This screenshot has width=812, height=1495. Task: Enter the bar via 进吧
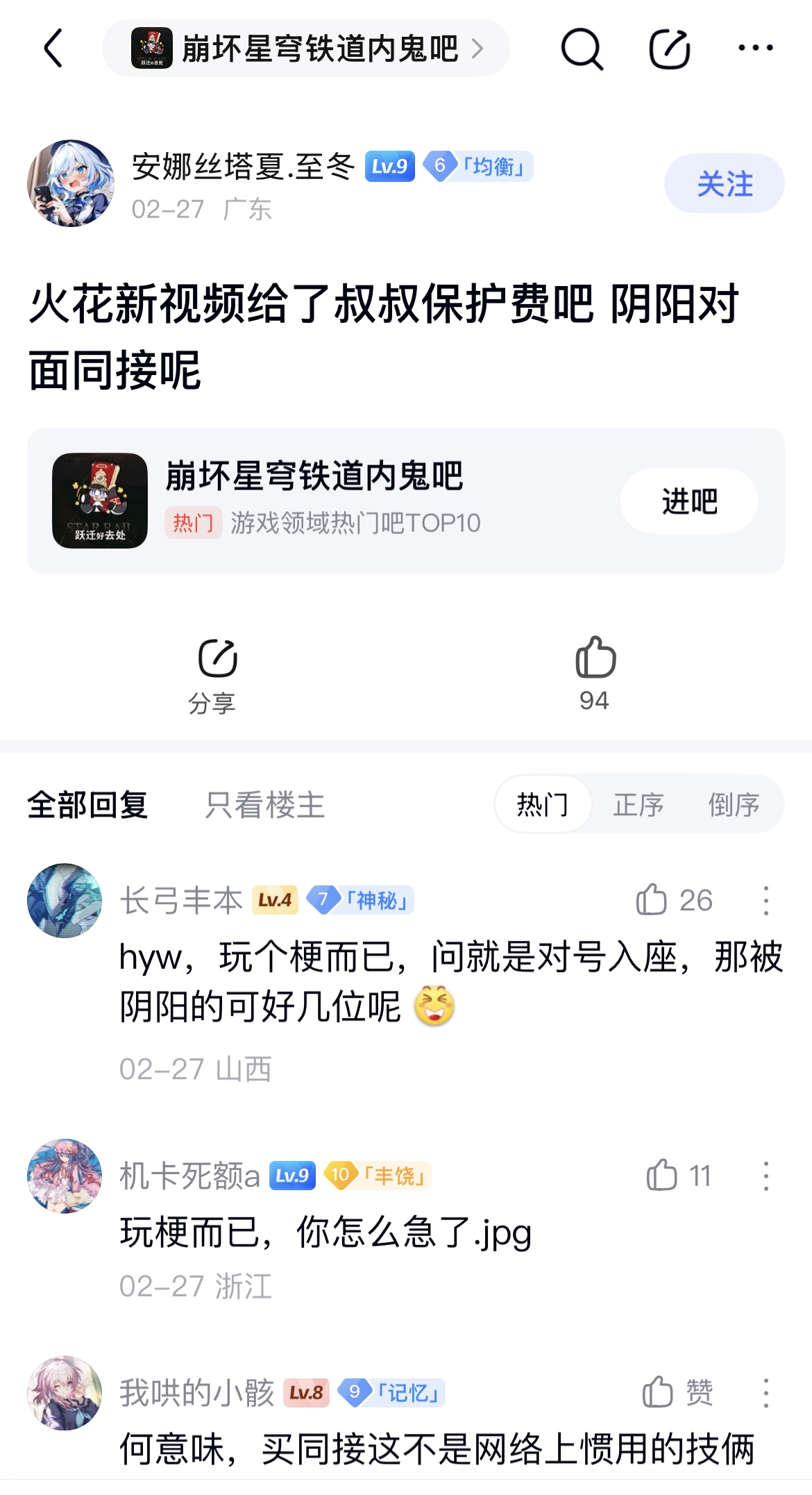pyautogui.click(x=688, y=501)
